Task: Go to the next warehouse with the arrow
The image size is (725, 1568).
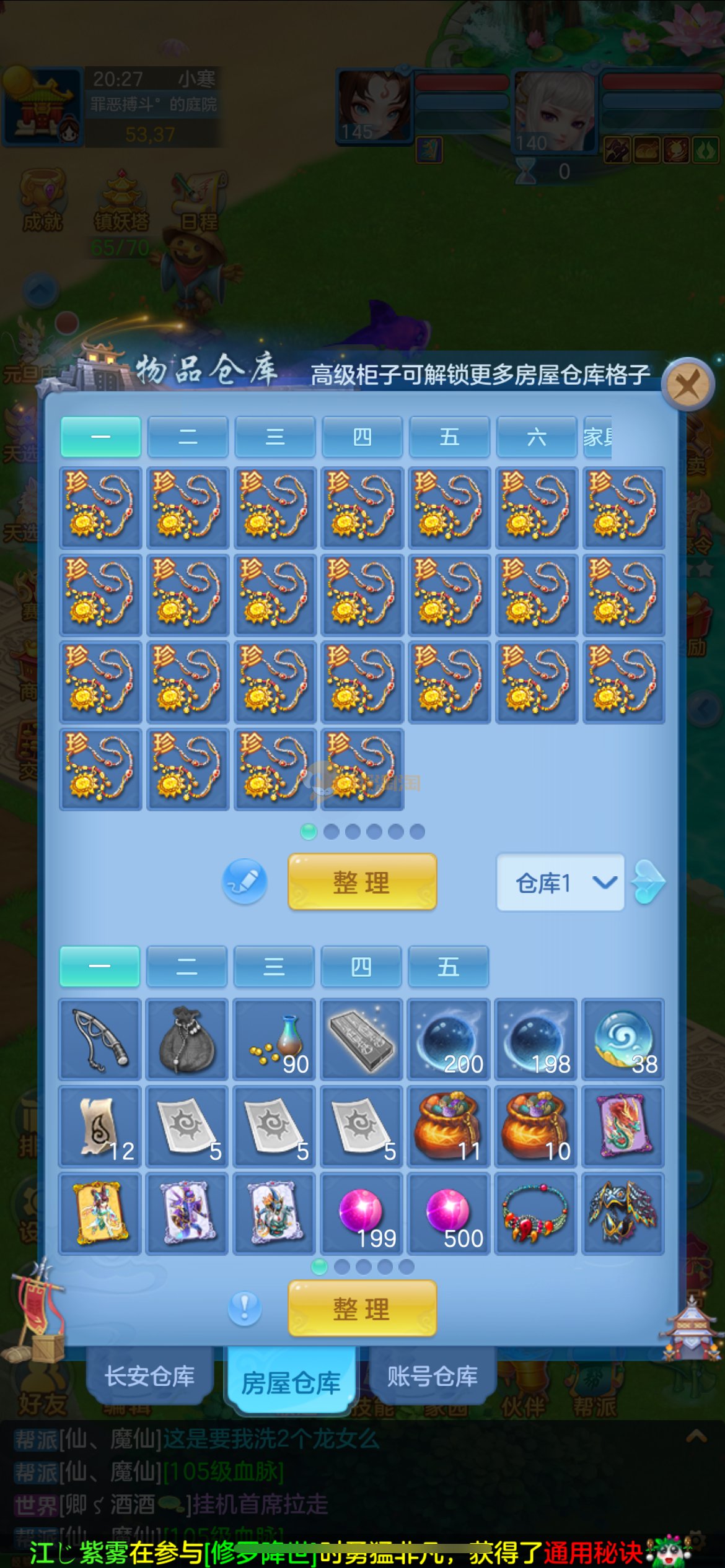Action: pyautogui.click(x=648, y=882)
